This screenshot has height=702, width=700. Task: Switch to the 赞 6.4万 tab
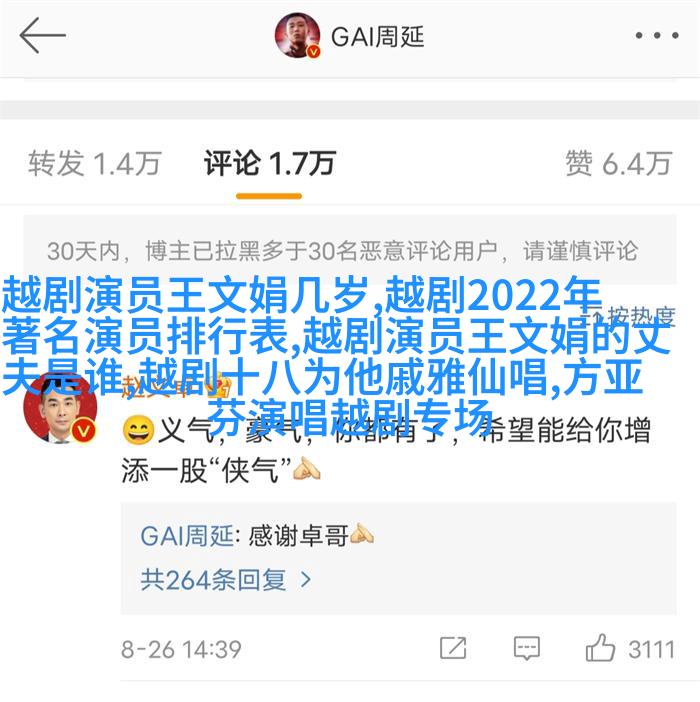coord(617,163)
